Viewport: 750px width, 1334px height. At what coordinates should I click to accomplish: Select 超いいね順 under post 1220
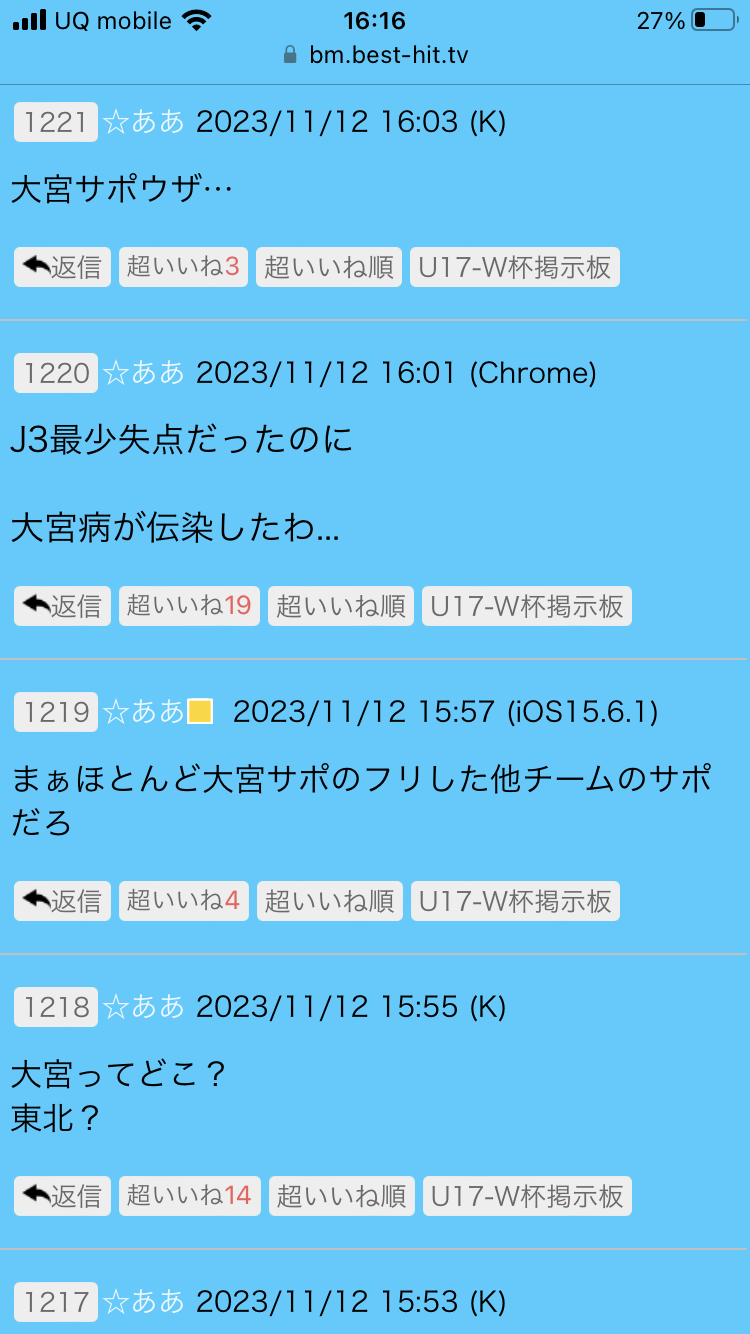point(341,606)
